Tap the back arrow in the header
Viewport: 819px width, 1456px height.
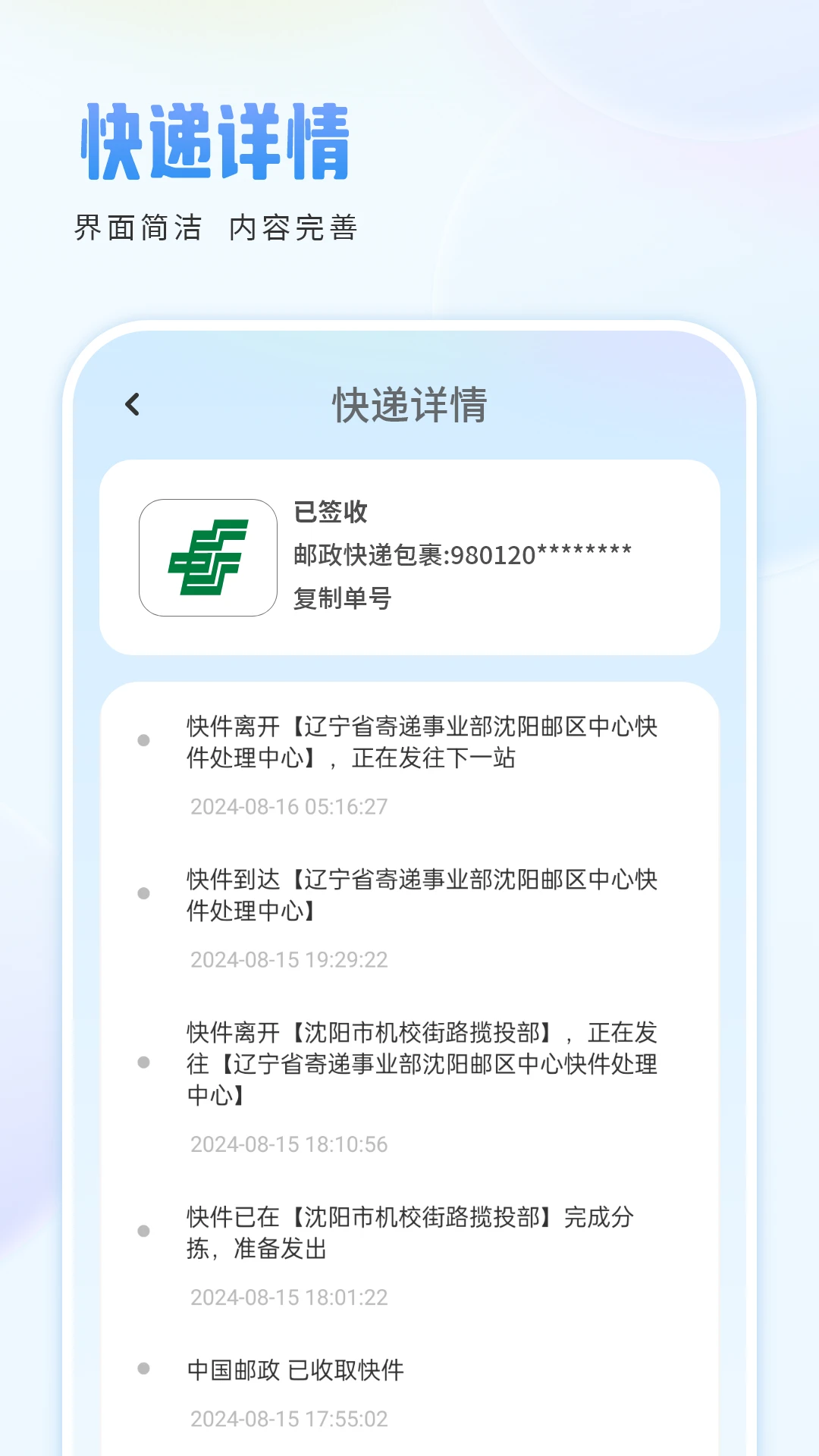coord(133,406)
